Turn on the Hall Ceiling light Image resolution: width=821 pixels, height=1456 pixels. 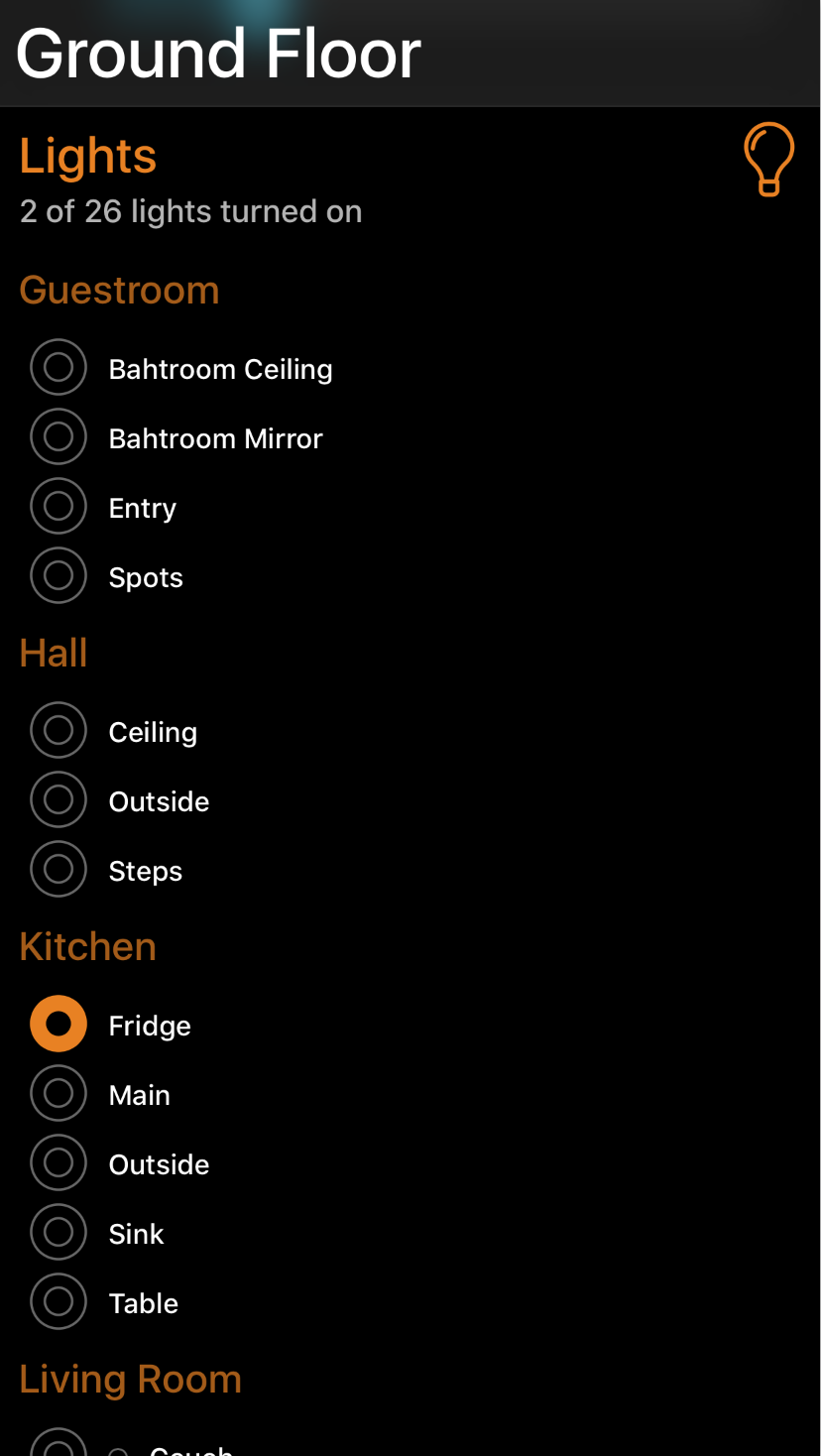[x=59, y=731]
